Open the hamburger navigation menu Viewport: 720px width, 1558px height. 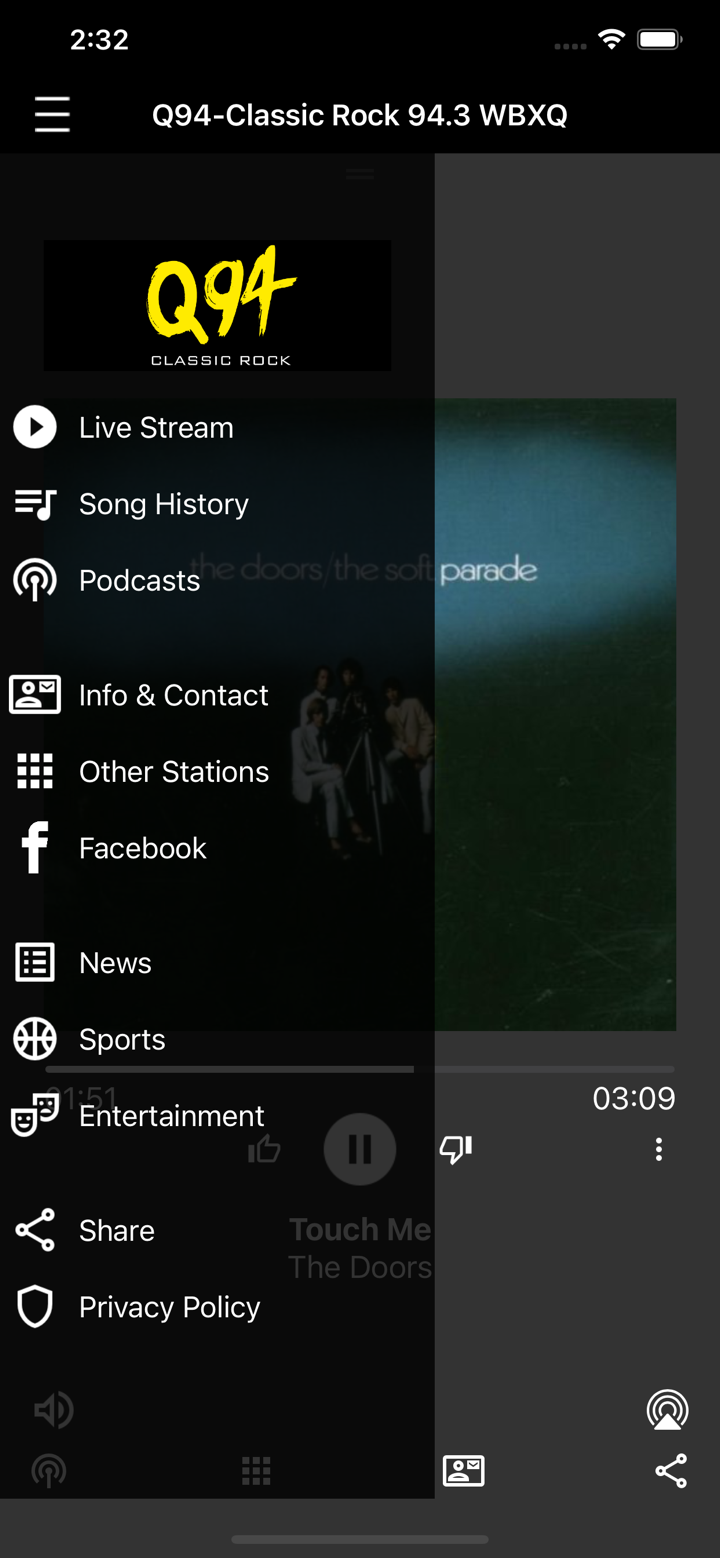coord(52,114)
